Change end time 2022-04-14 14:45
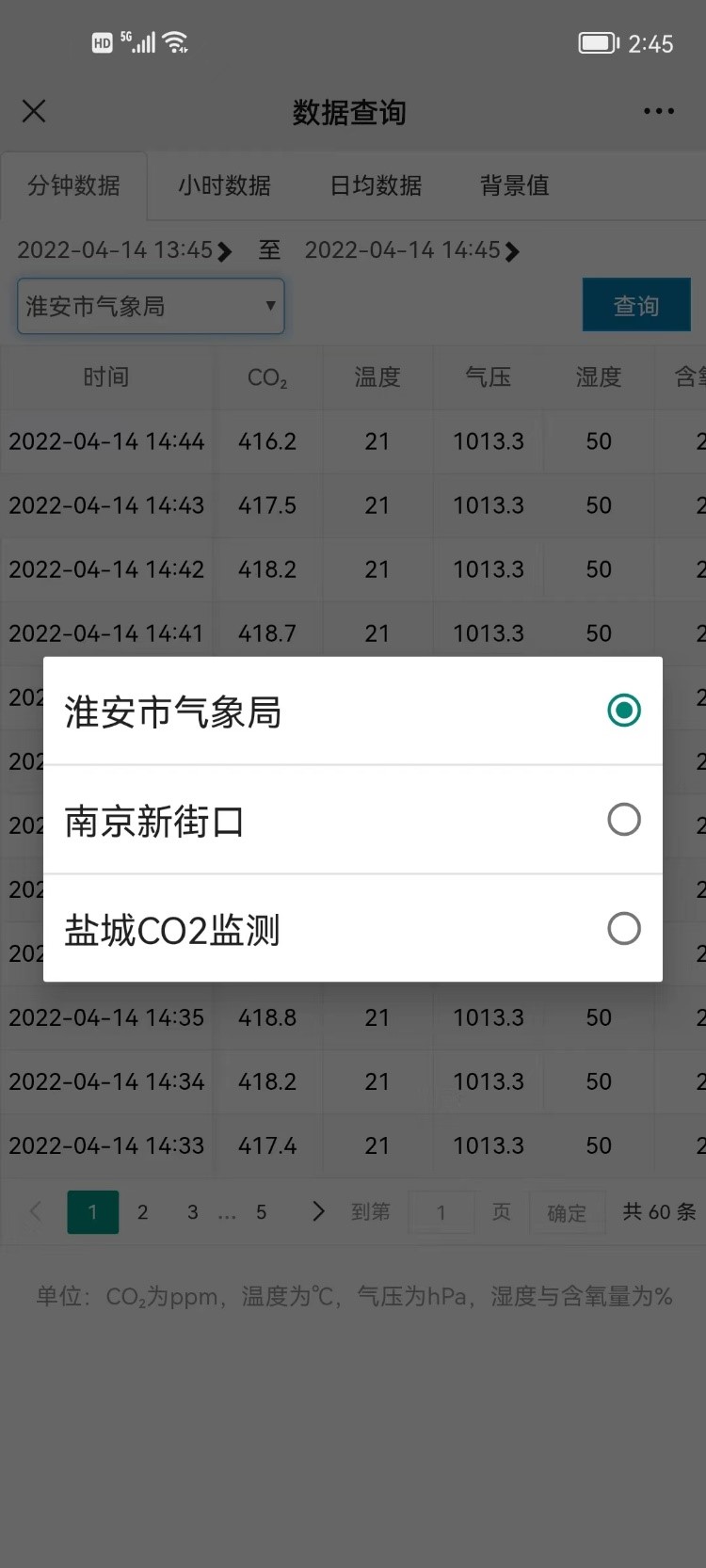Viewport: 706px width, 1568px height. pos(411,250)
